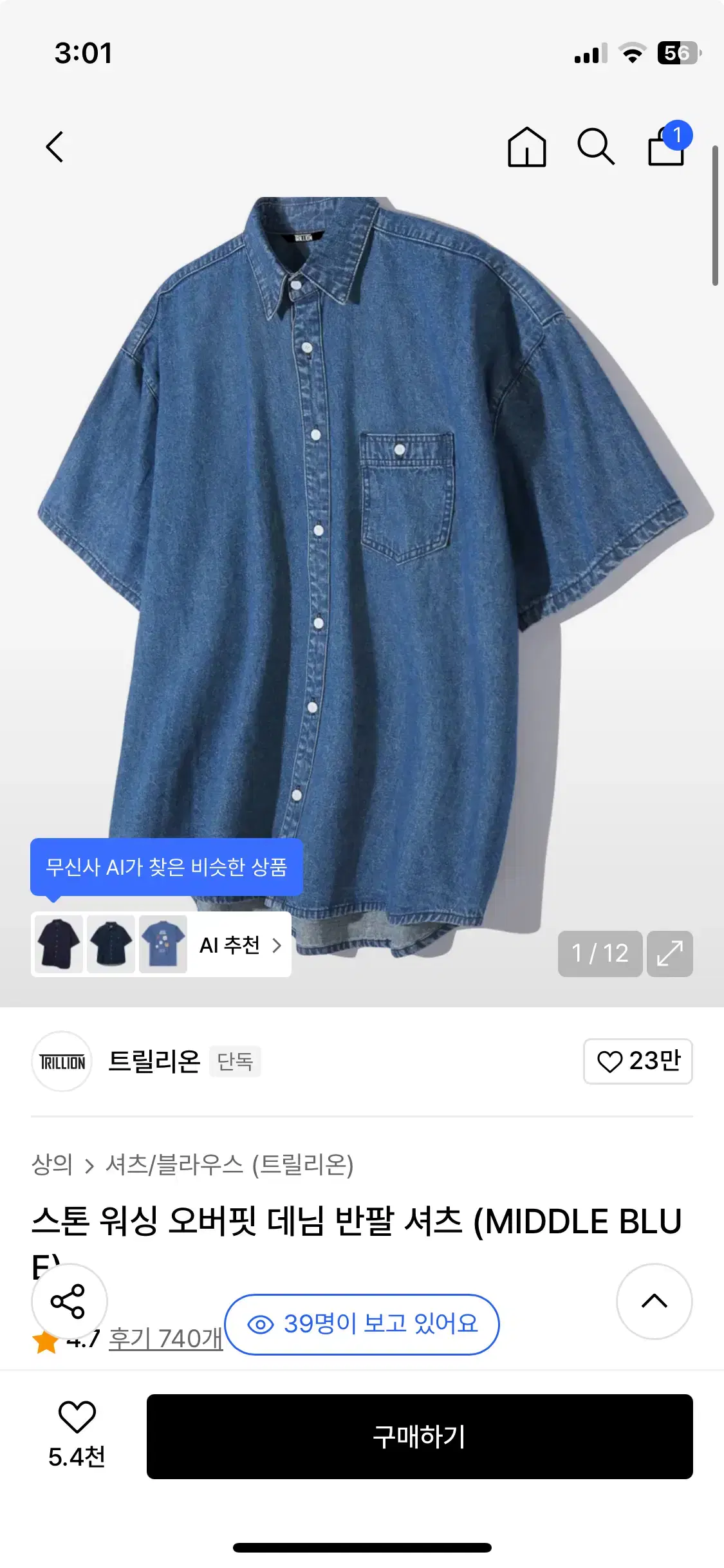Like the brand with the 23만 heart button

638,1061
